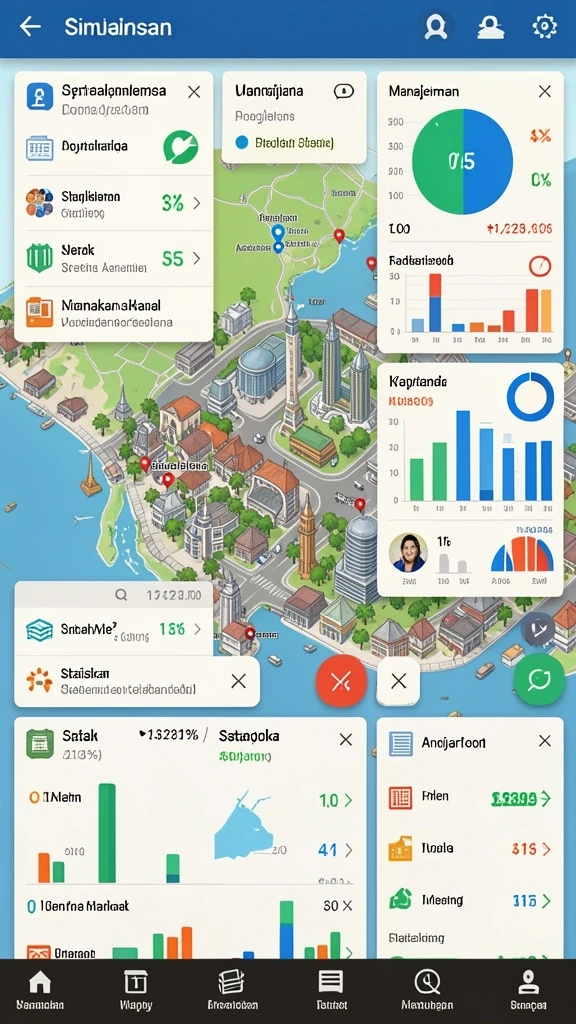Switch to the home tab in bottom bar
The image size is (576, 1024).
[x=40, y=989]
